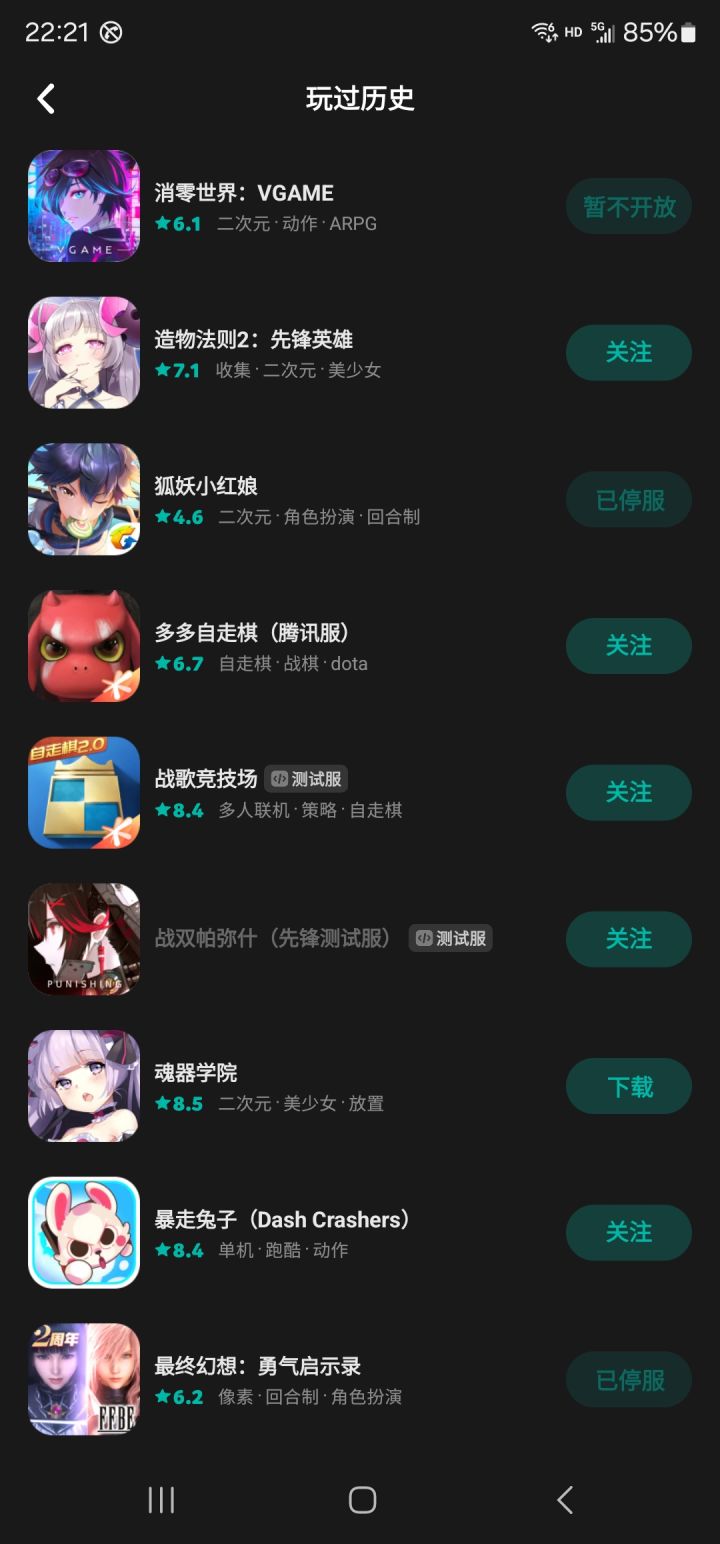Open the 最终幻想：勇气启示录 game icon

pyautogui.click(x=83, y=1379)
